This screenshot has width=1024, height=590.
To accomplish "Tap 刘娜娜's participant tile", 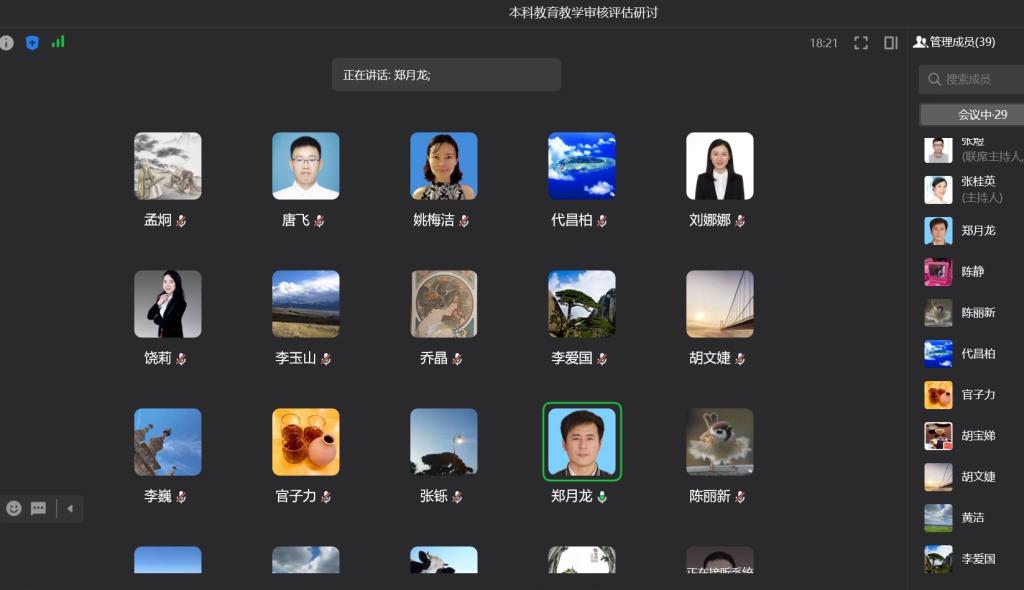I will 720,166.
